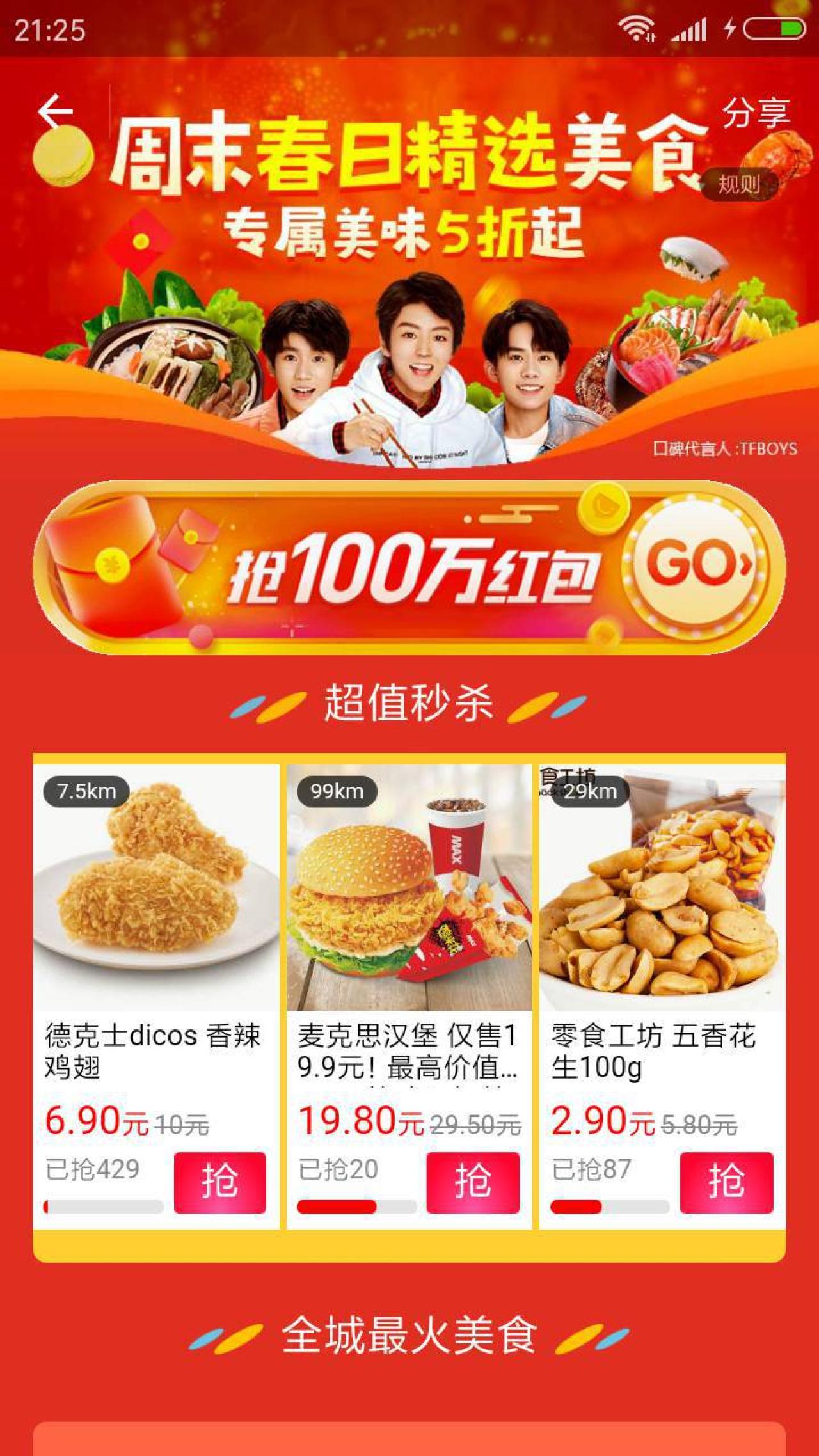Open the 规则 rules

click(x=739, y=185)
